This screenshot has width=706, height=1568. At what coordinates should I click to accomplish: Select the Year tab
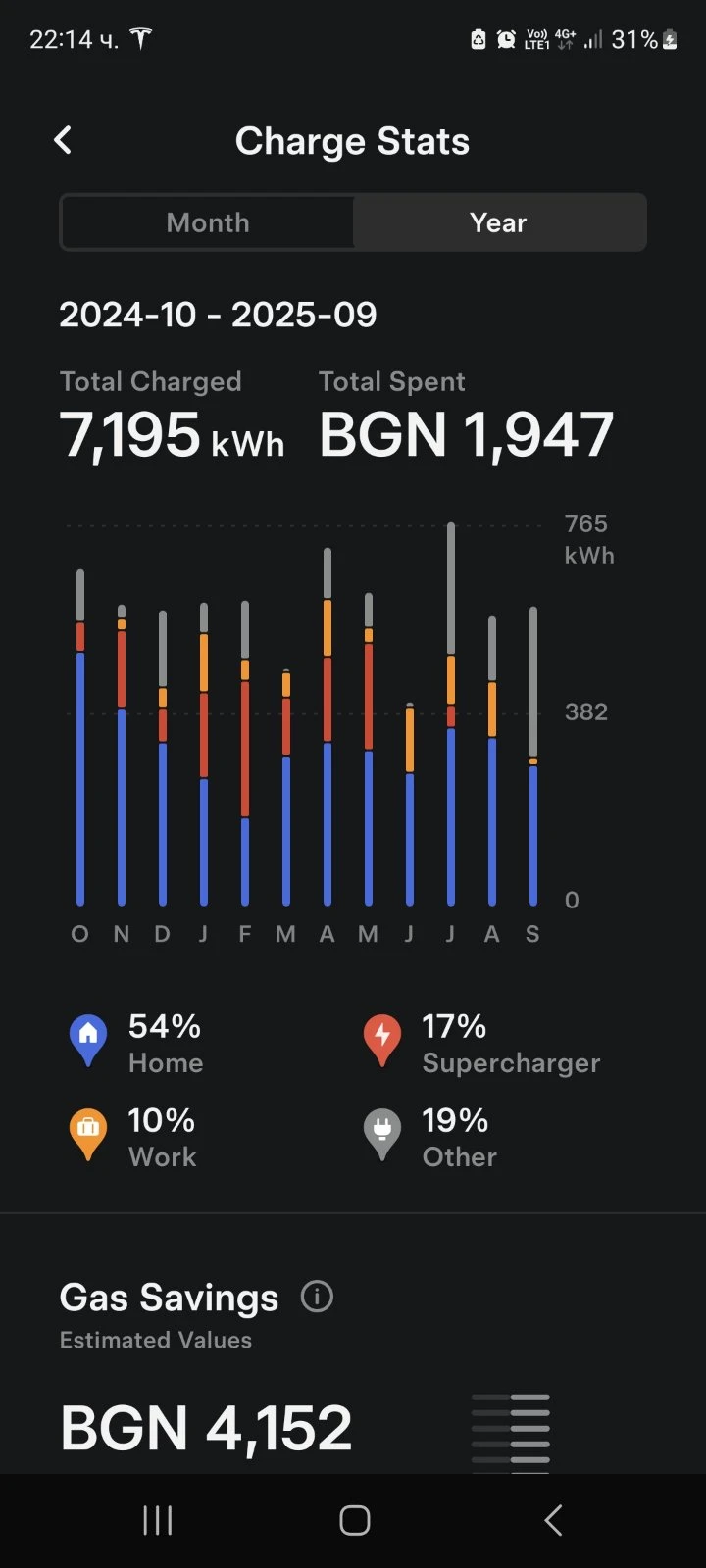tap(499, 222)
